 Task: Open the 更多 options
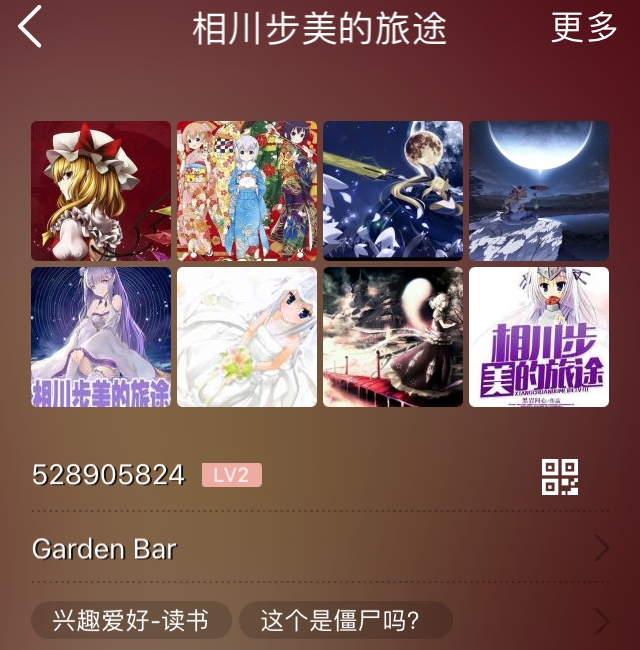(584, 27)
